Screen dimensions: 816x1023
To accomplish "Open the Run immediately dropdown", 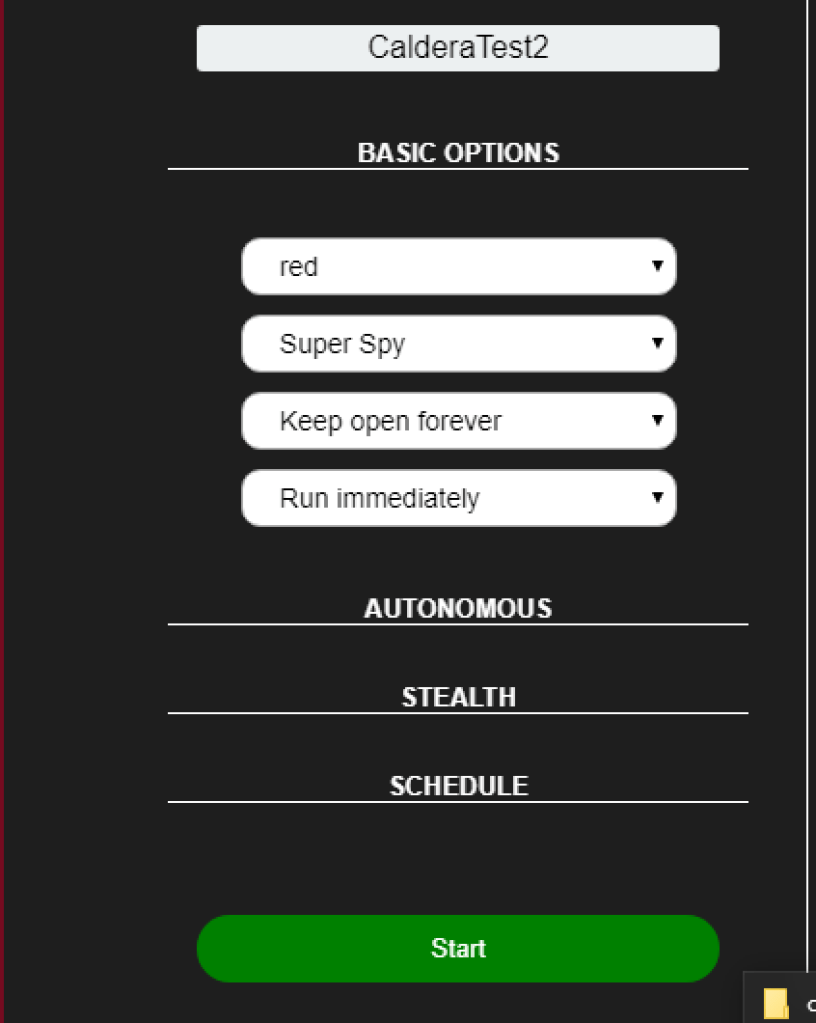I will click(458, 498).
